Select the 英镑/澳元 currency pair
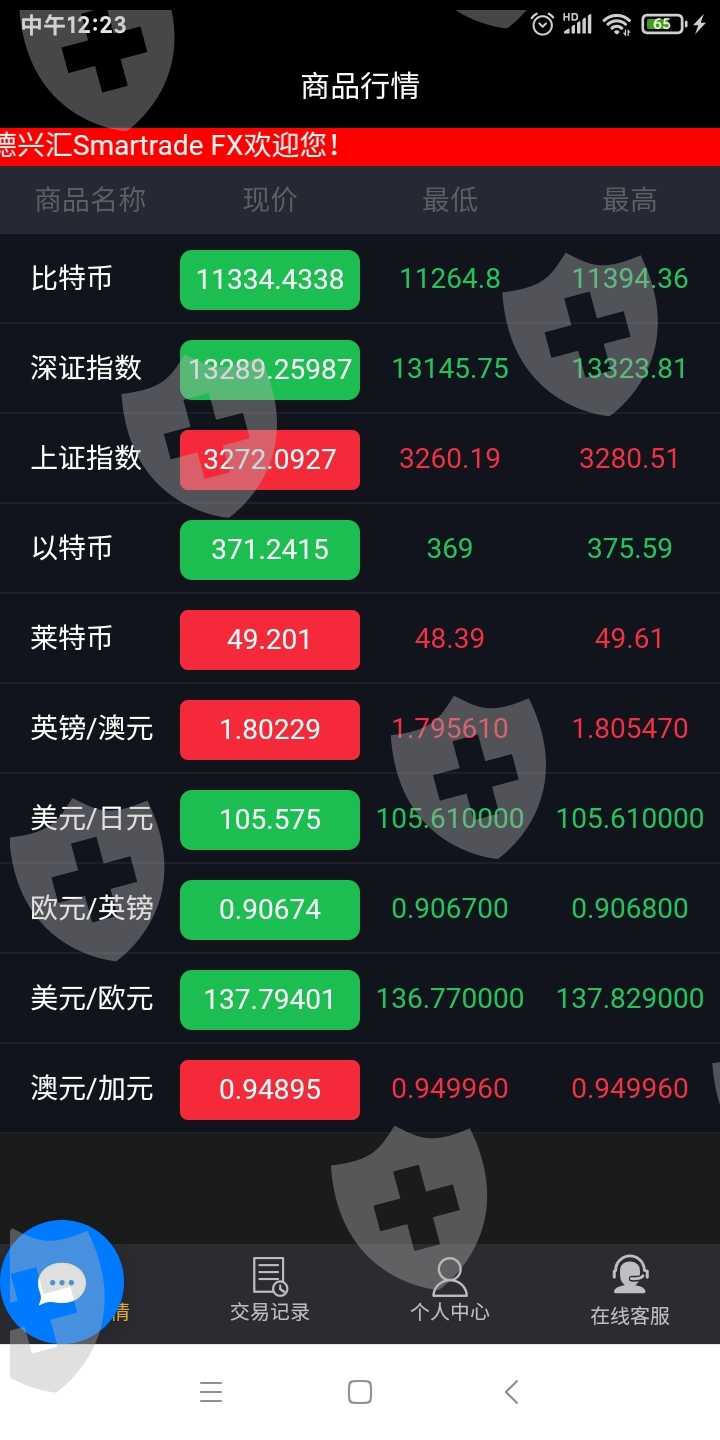Image resolution: width=720 pixels, height=1440 pixels. [360, 729]
